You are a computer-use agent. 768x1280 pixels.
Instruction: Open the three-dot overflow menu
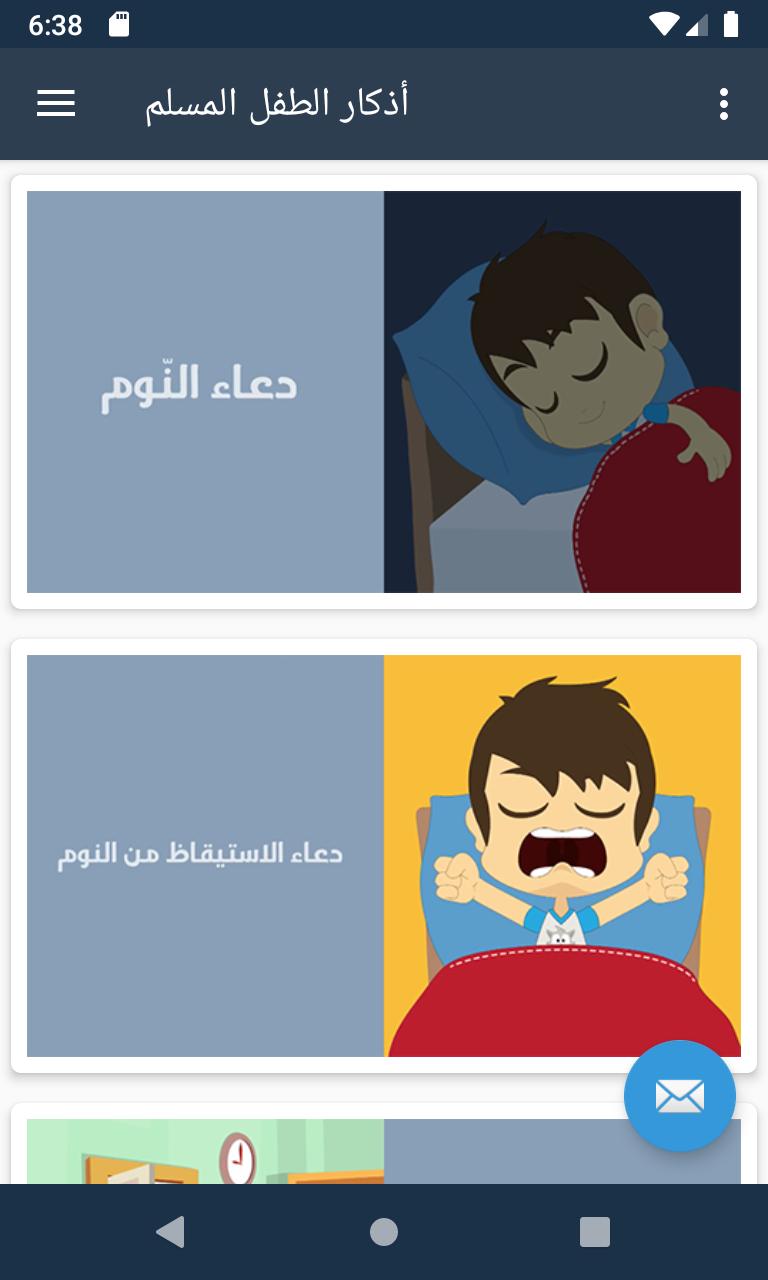pos(723,104)
